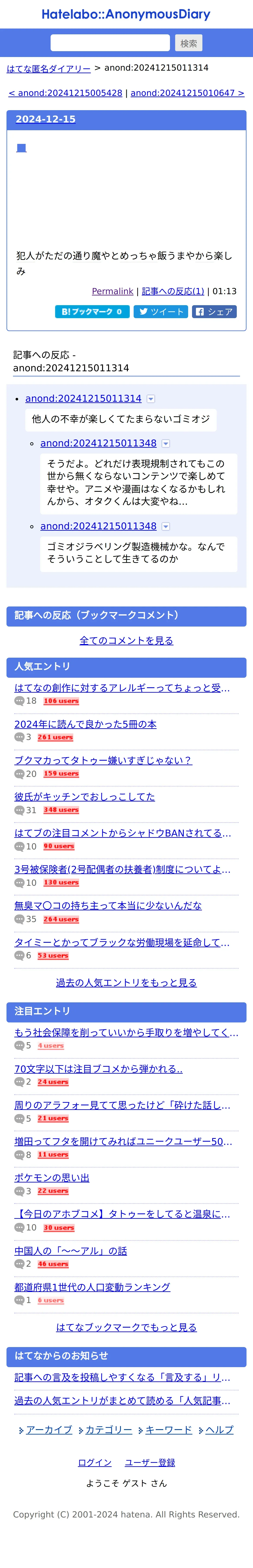Go to next entry anond:20241215010647
The image size is (253, 1568).
tap(187, 93)
